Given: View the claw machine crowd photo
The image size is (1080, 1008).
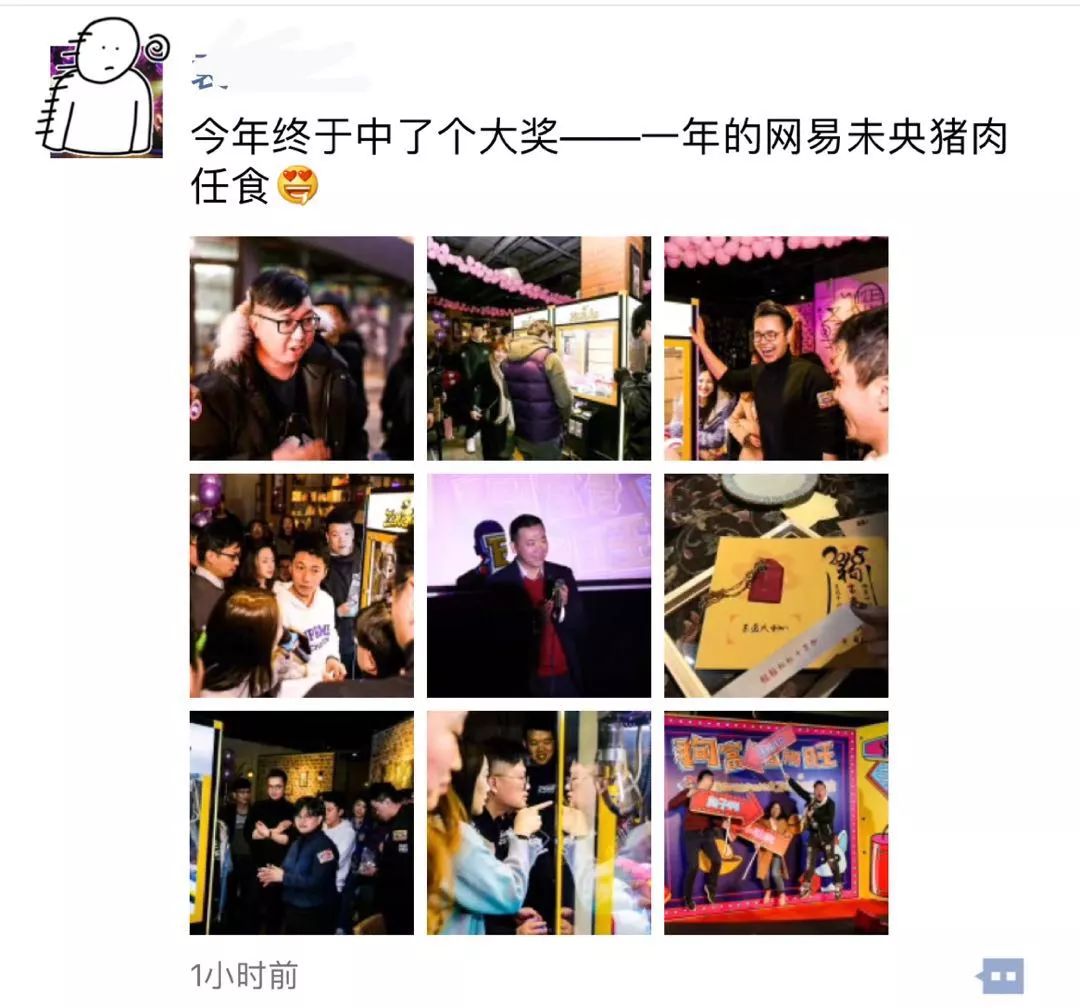Looking at the screenshot, I should (x=538, y=348).
